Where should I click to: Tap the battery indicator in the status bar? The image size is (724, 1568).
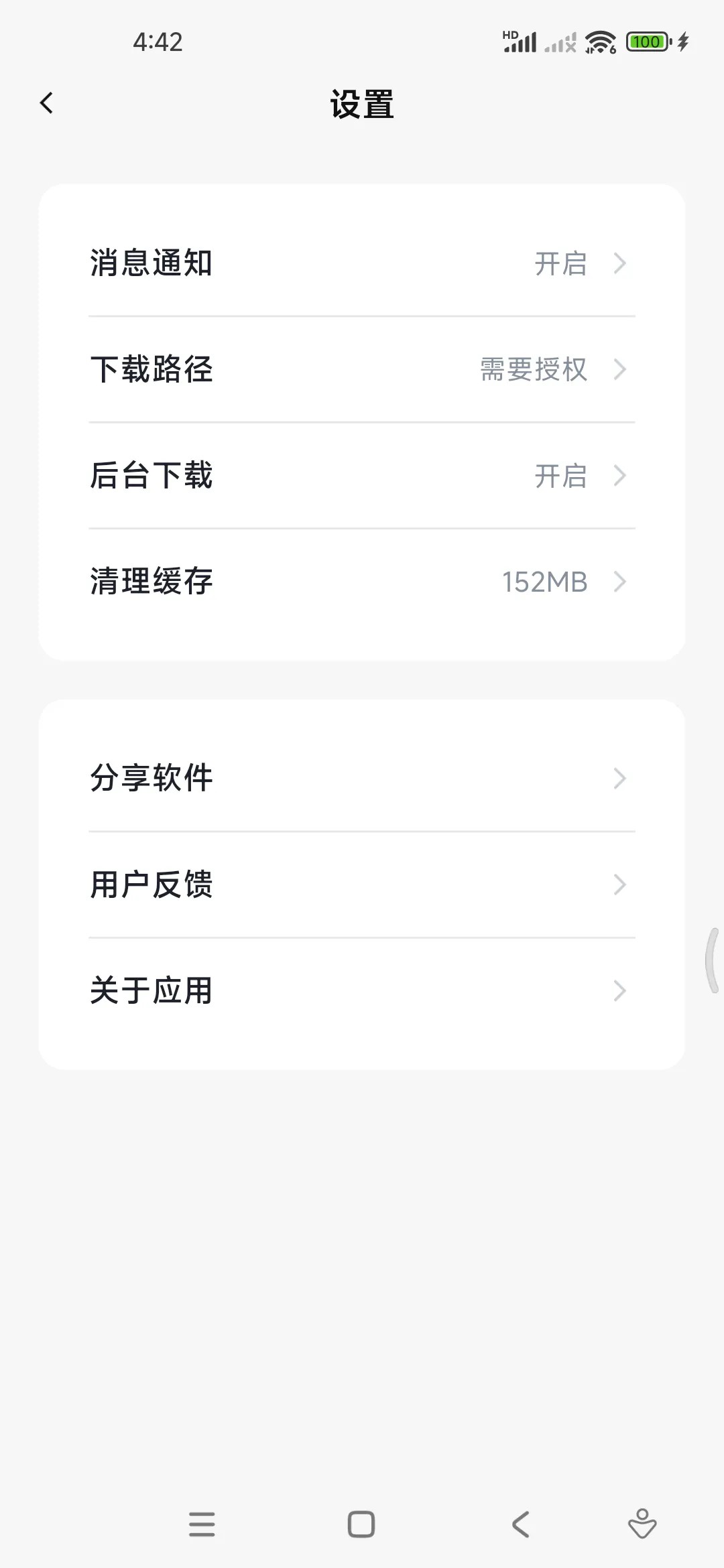point(646,42)
